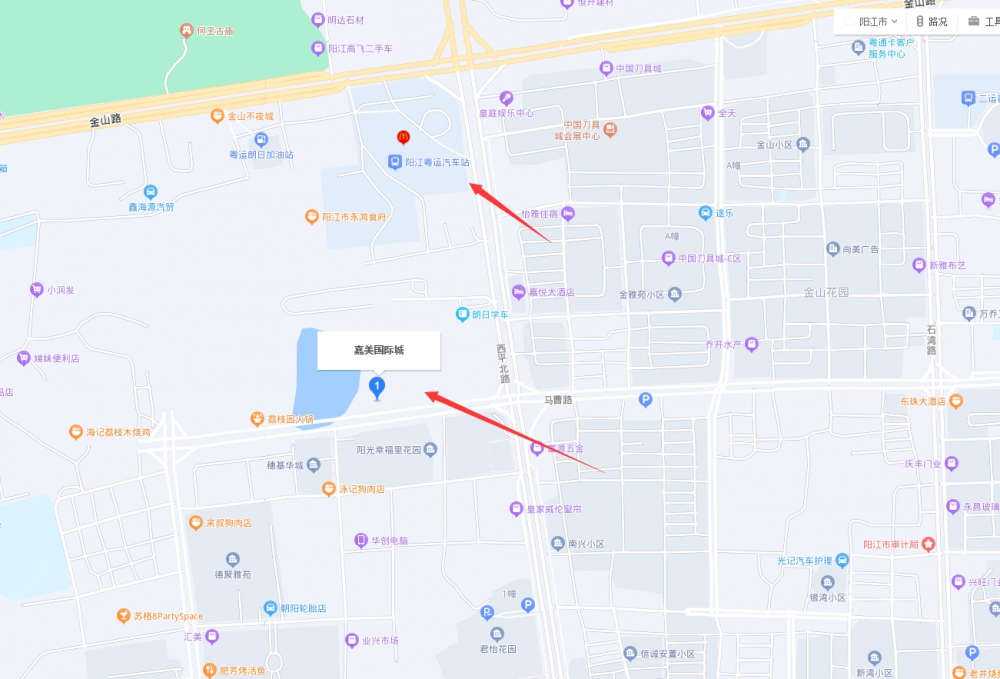Open the 朗日学车 map marker

pyautogui.click(x=463, y=314)
